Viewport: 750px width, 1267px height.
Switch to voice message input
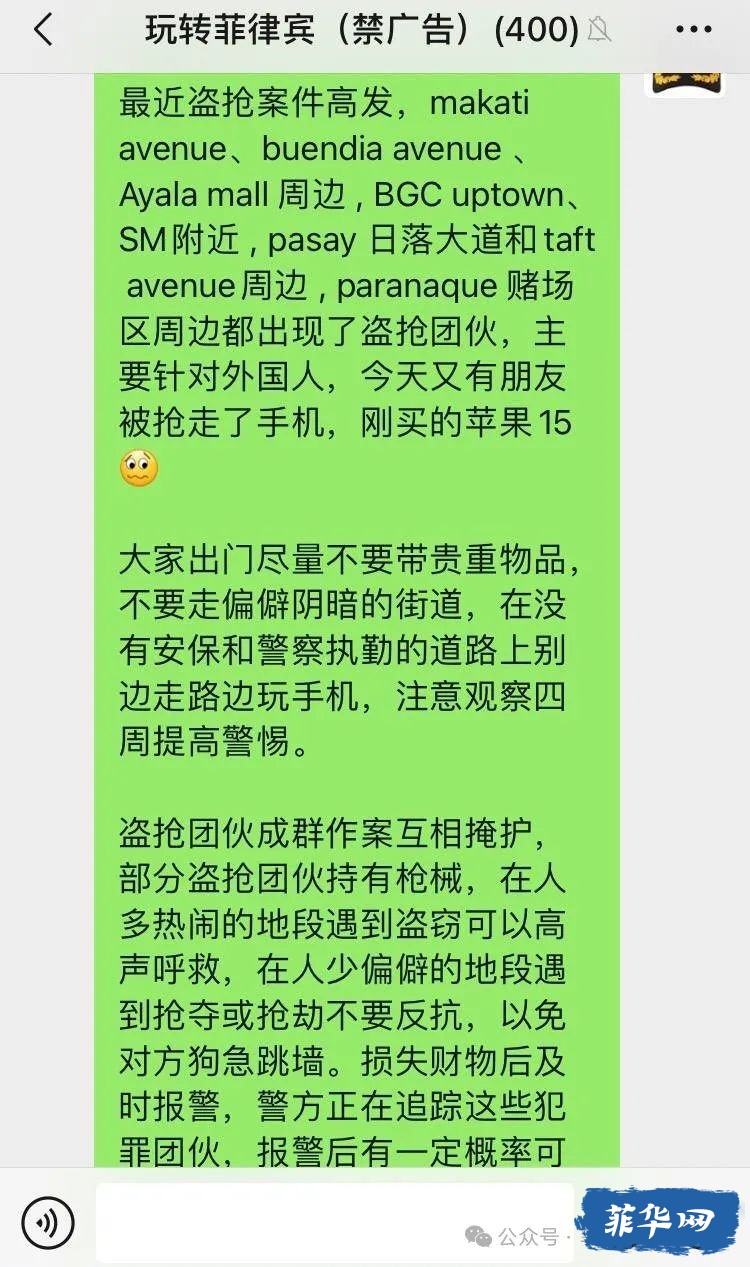pyautogui.click(x=48, y=1222)
